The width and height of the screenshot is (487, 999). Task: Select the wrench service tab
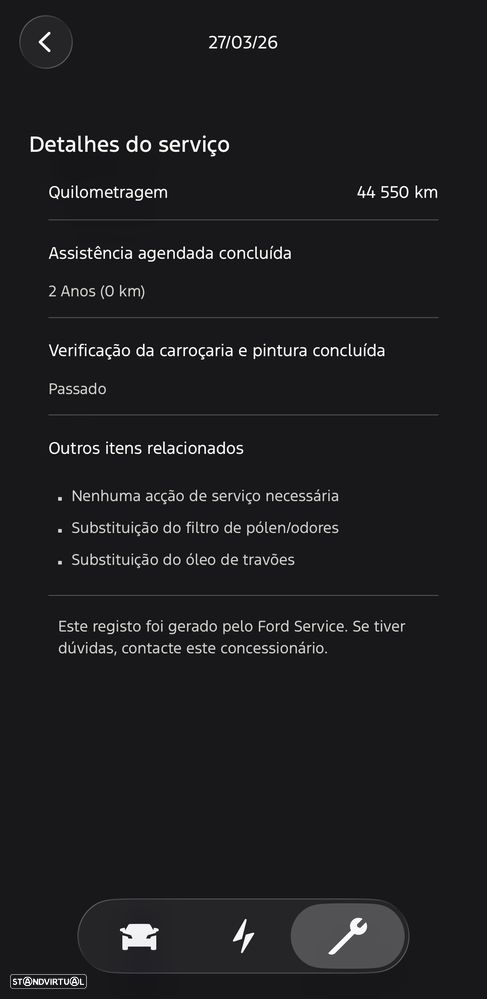[348, 936]
